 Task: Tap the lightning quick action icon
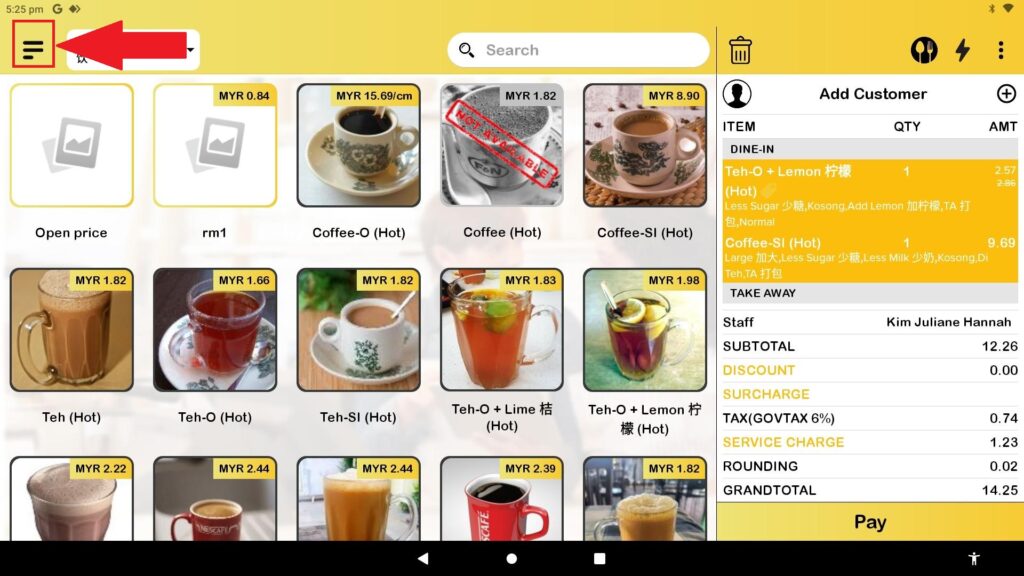[x=963, y=50]
